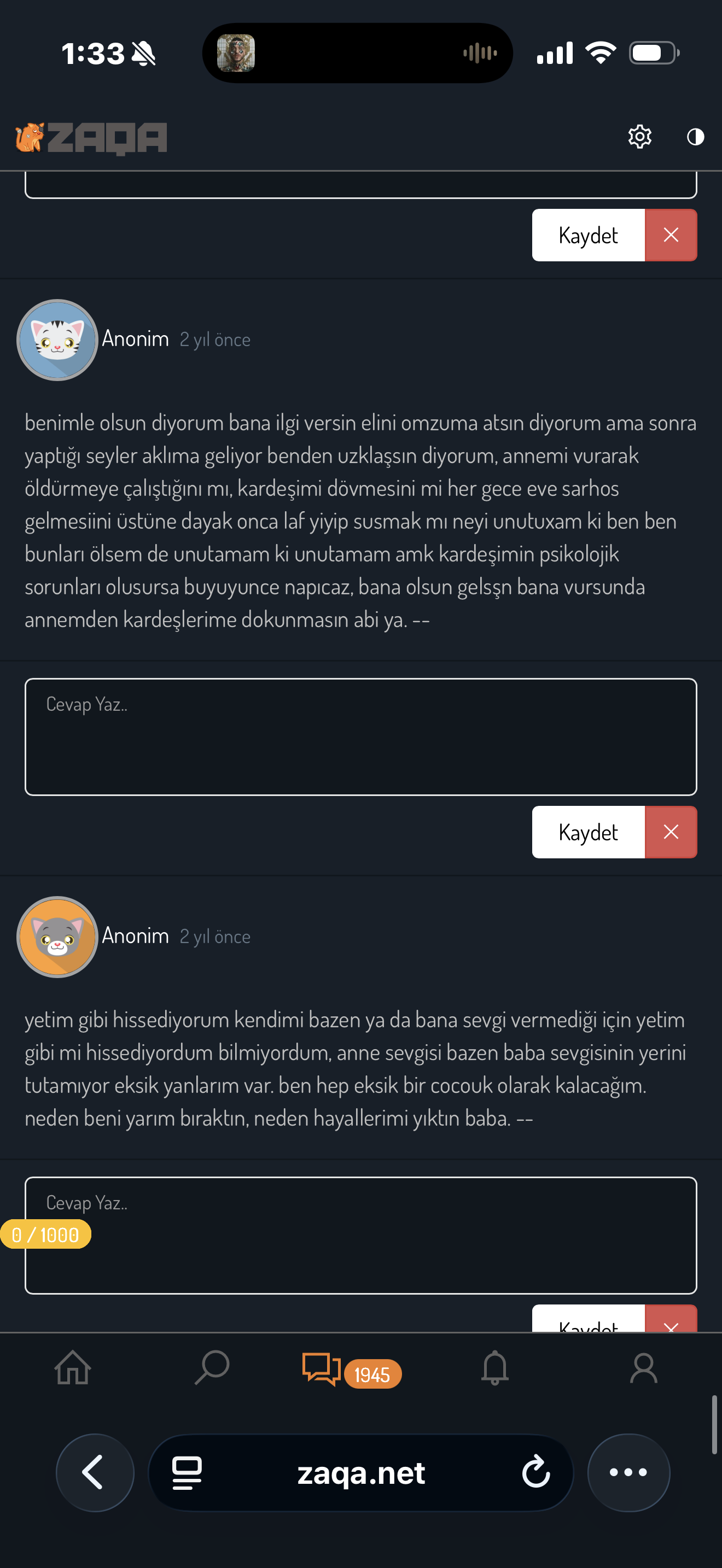Open the search tab in bottom navigation
Viewport: 722px width, 1568px height.
coord(212,1368)
